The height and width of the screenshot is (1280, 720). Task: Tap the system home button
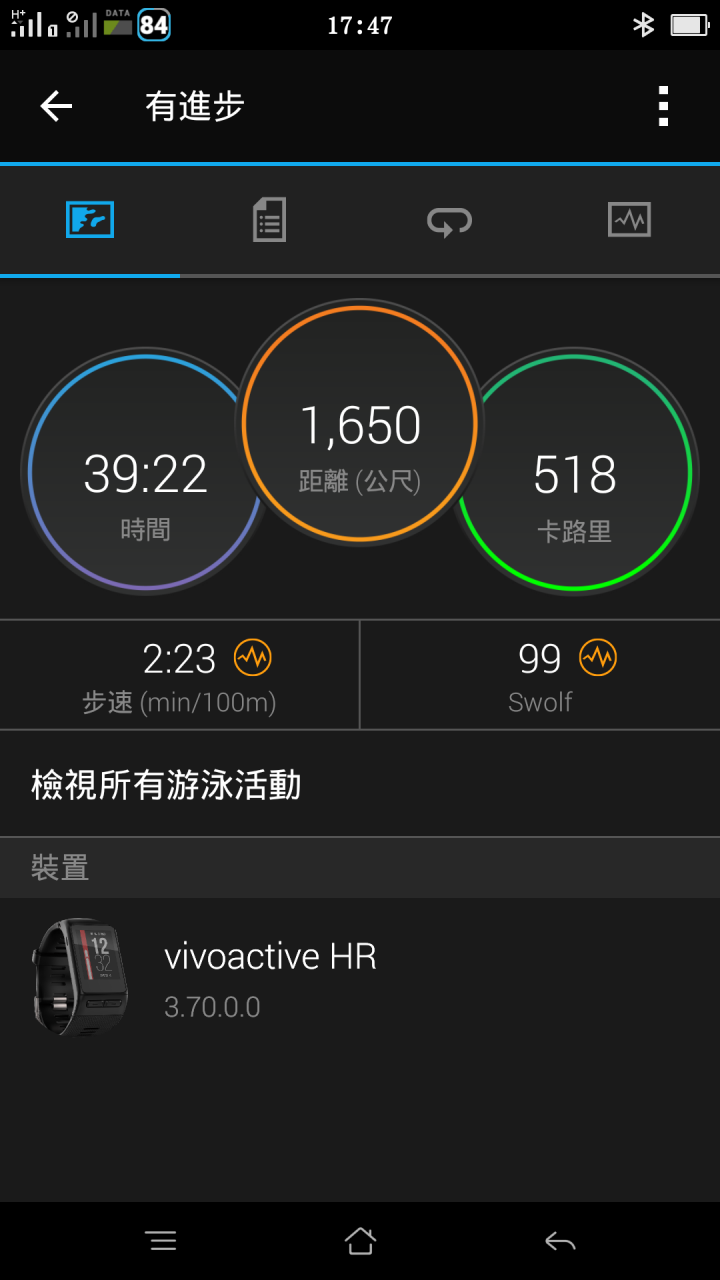[x=360, y=1241]
